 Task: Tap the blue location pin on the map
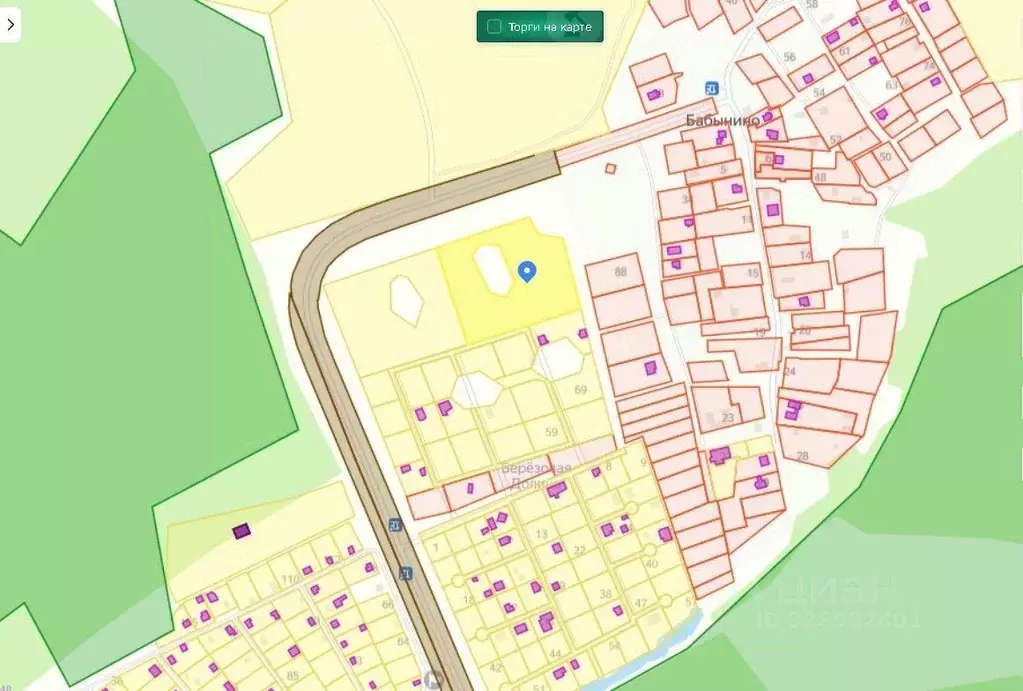pos(527,271)
